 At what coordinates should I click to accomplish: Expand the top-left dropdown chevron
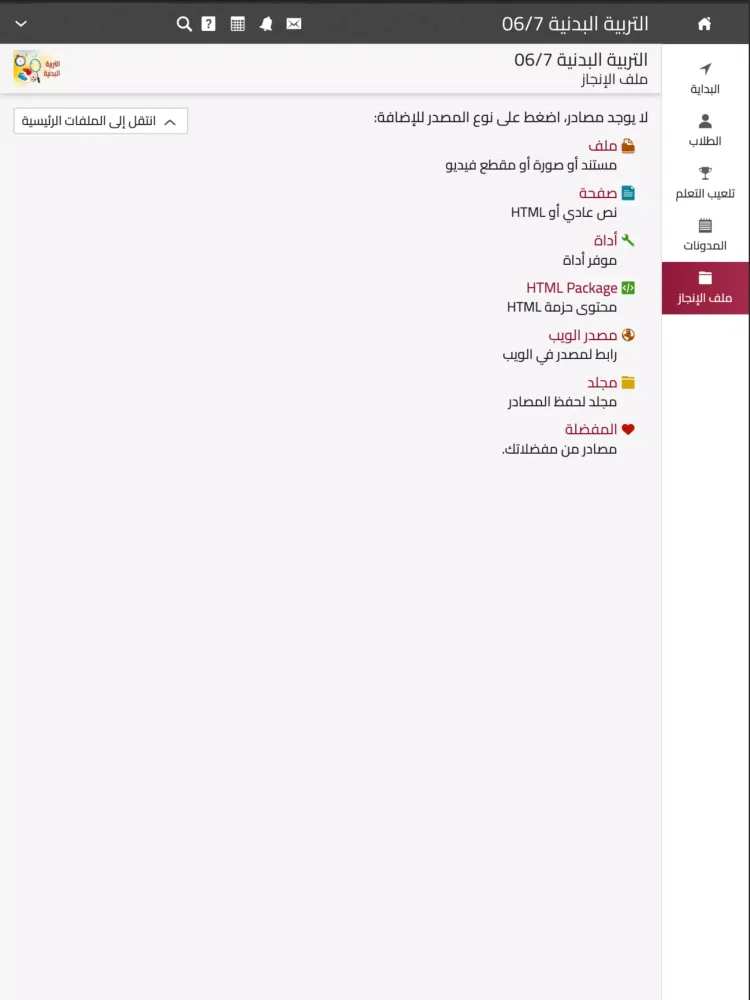point(21,23)
